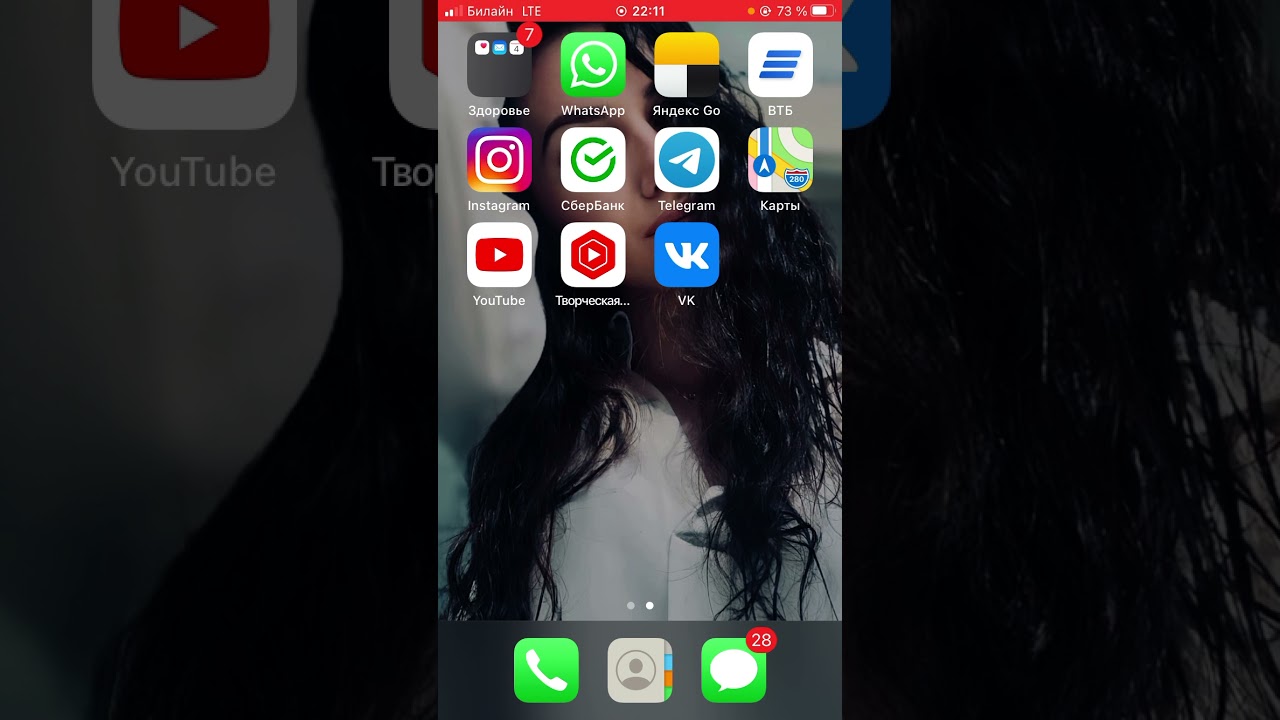The height and width of the screenshot is (720, 1280).
Task: Open the Яндекс Go app
Action: [686, 65]
